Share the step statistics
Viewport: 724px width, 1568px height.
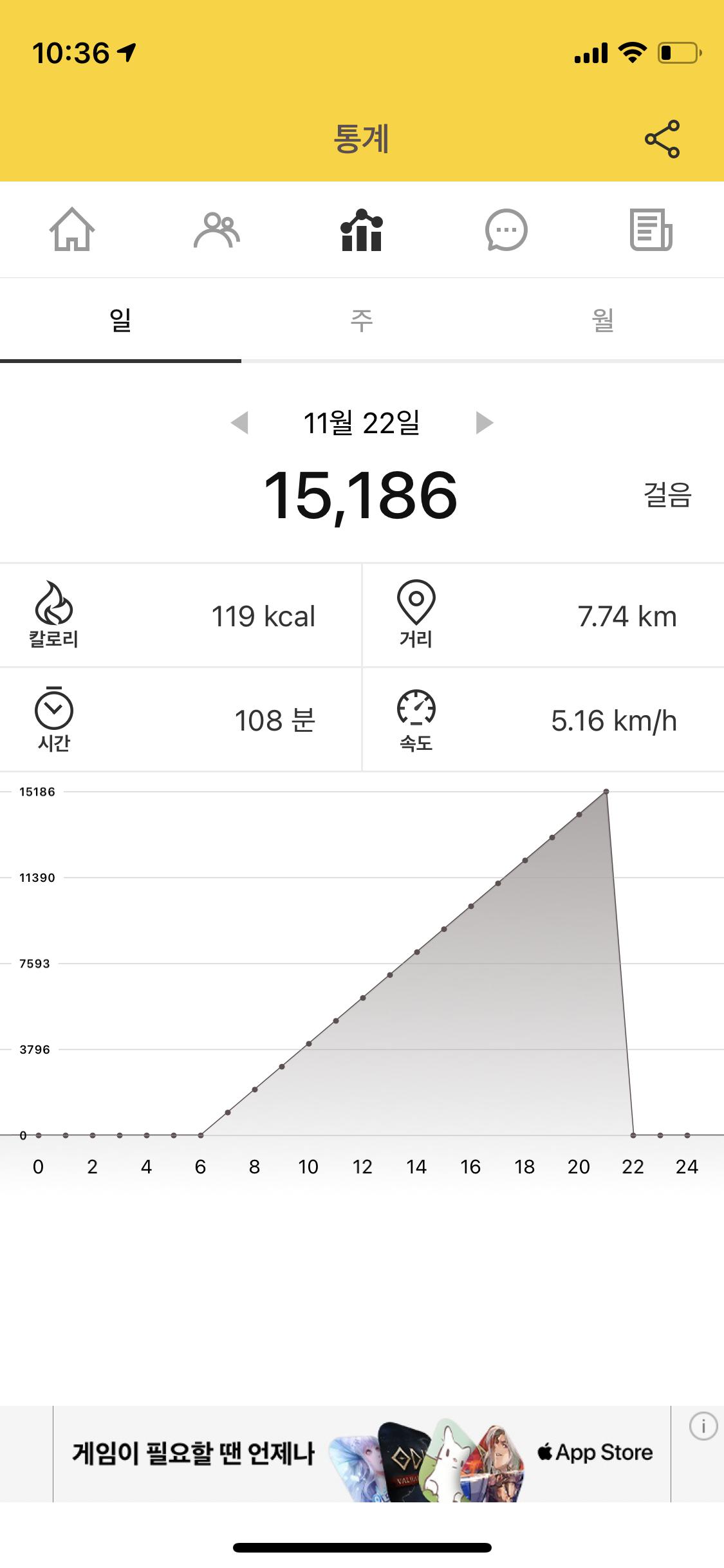(x=662, y=138)
